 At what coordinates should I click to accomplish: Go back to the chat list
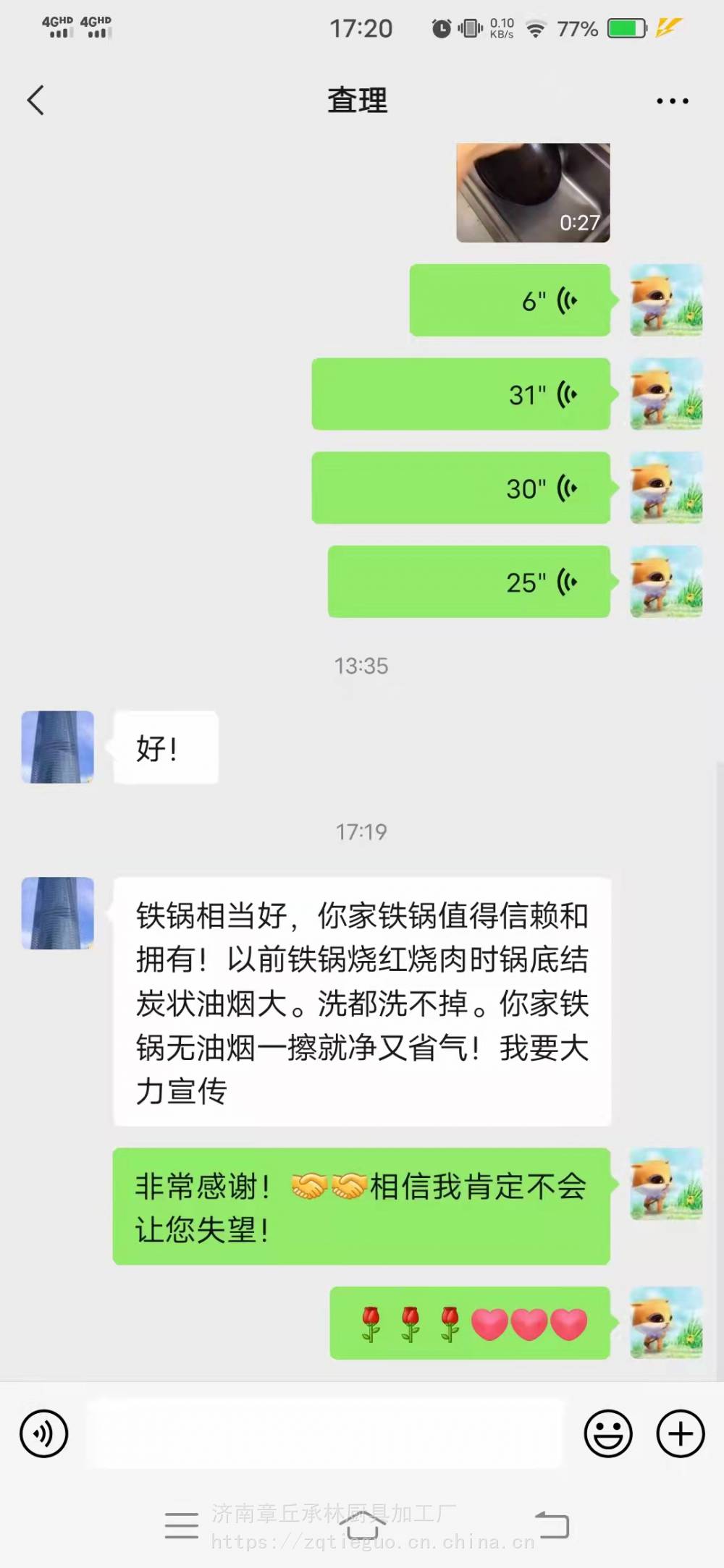35,101
